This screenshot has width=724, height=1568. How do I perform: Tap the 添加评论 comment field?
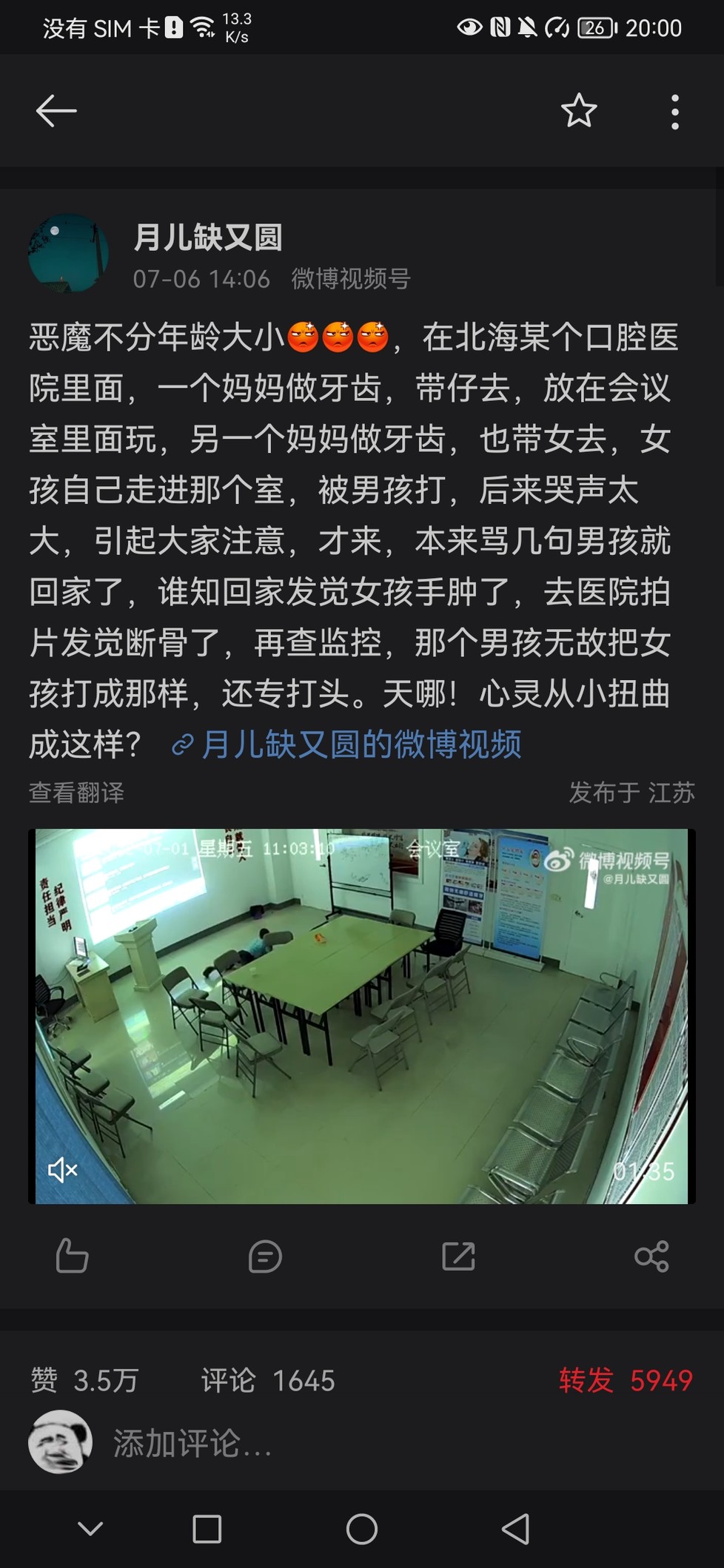coord(400,1442)
